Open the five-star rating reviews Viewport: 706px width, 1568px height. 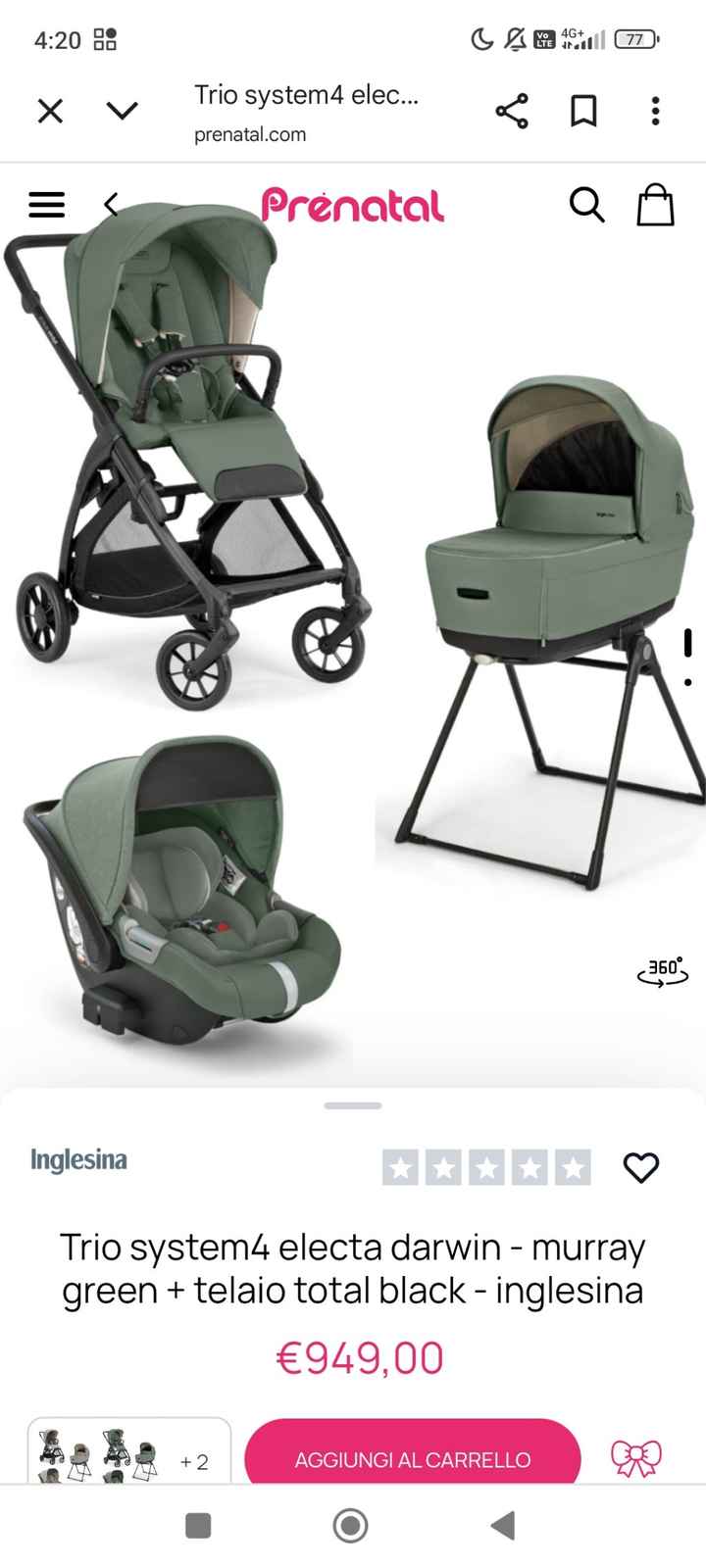[x=486, y=1167]
